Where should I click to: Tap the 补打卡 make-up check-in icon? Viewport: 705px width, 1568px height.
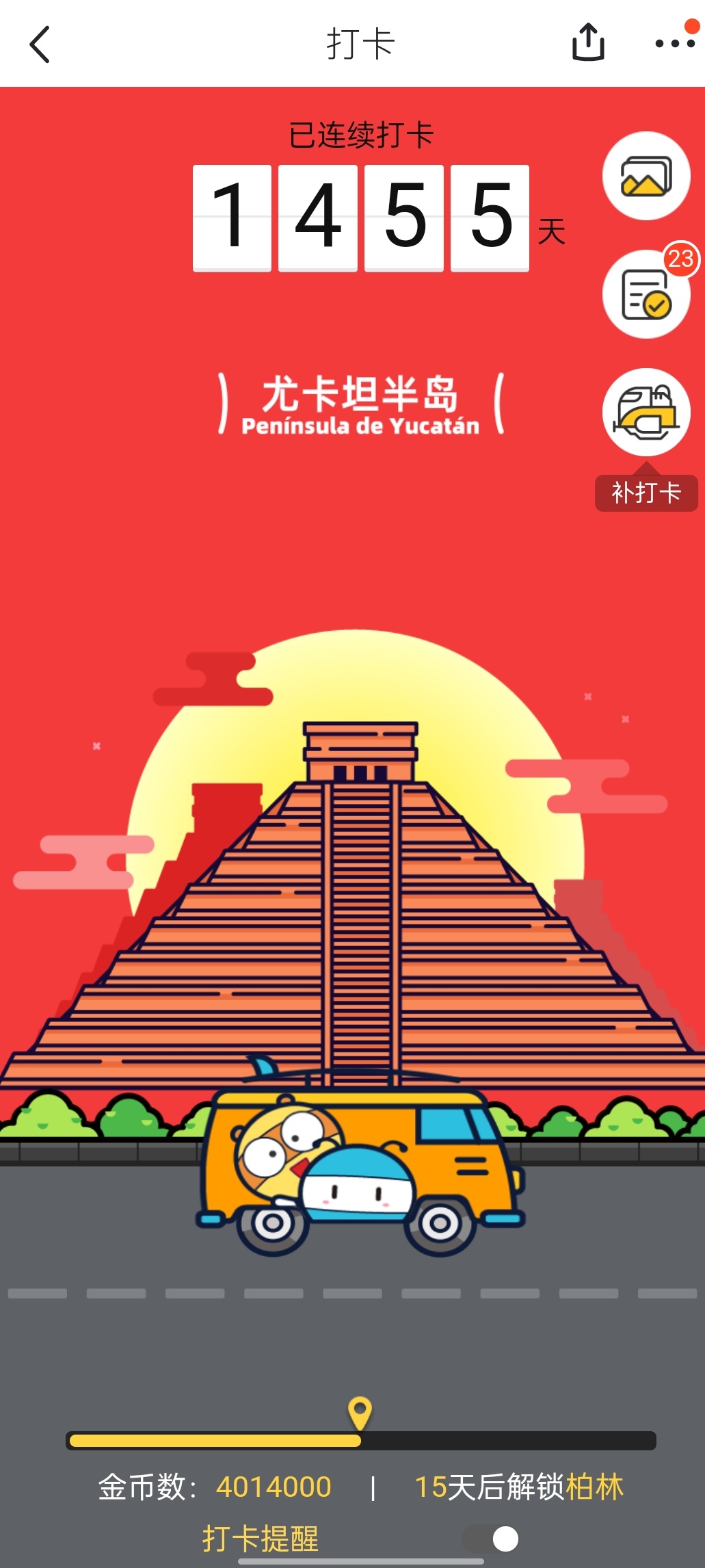[646, 413]
